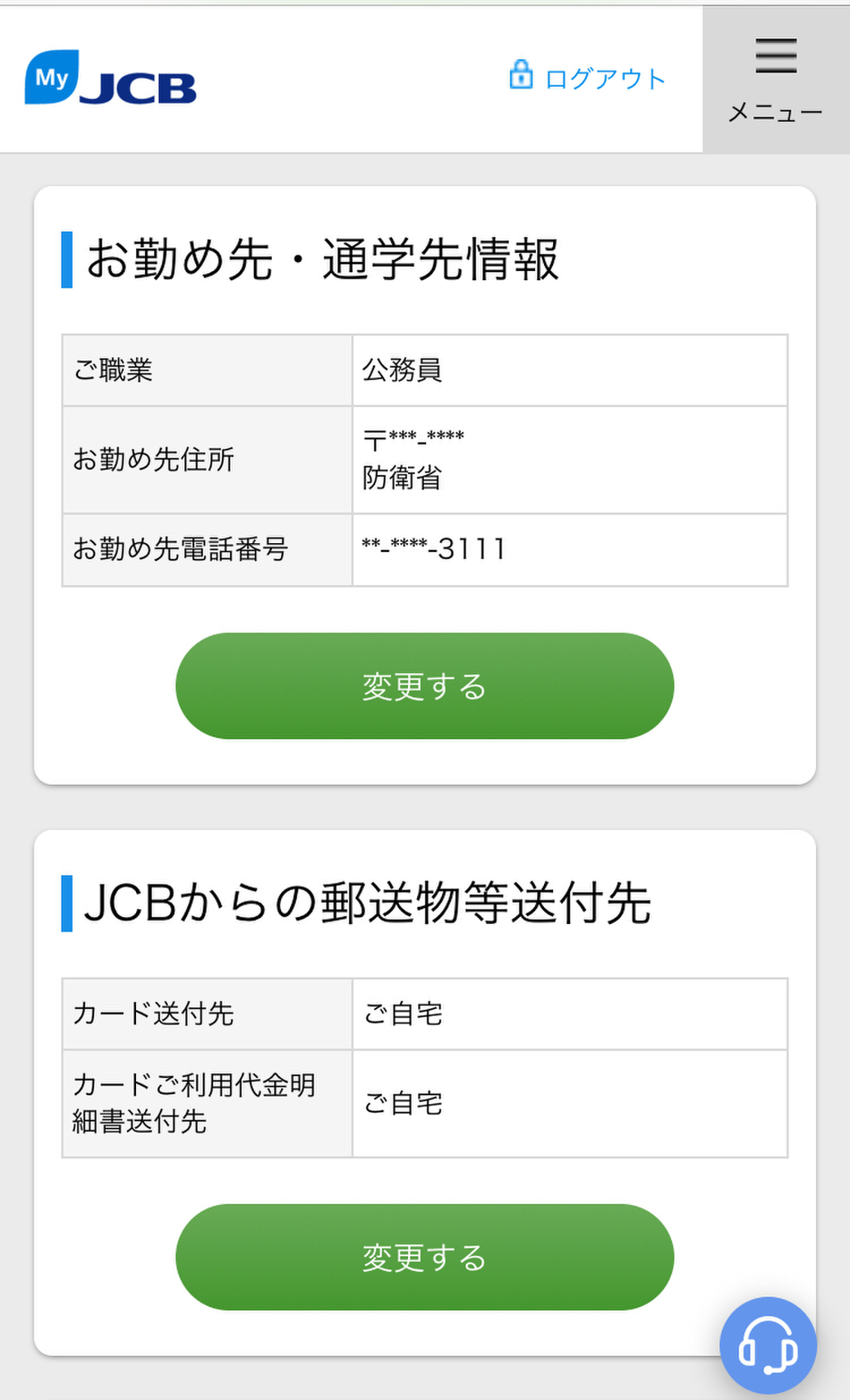Open the メニュー hamburger menu

pos(775,81)
